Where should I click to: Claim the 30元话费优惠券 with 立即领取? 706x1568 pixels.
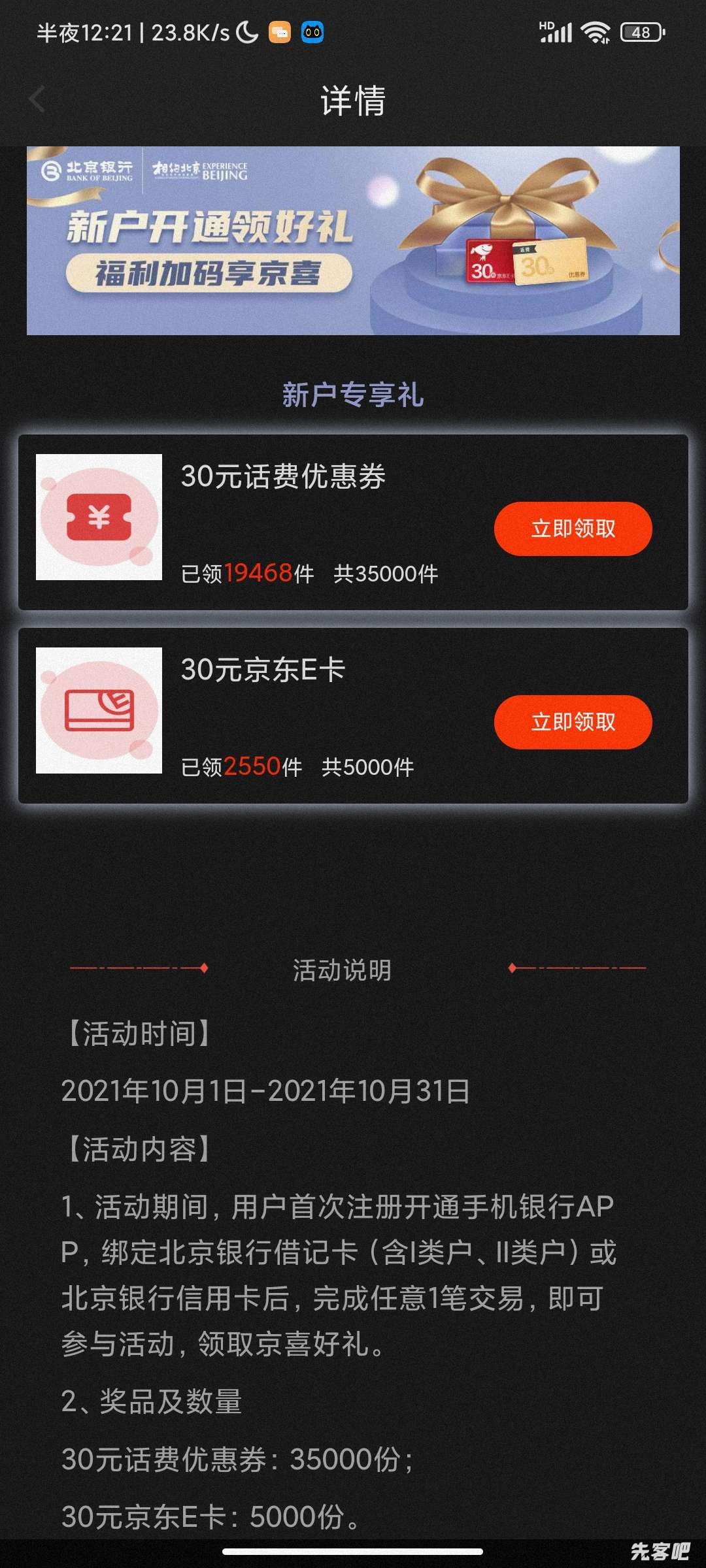[x=573, y=529]
